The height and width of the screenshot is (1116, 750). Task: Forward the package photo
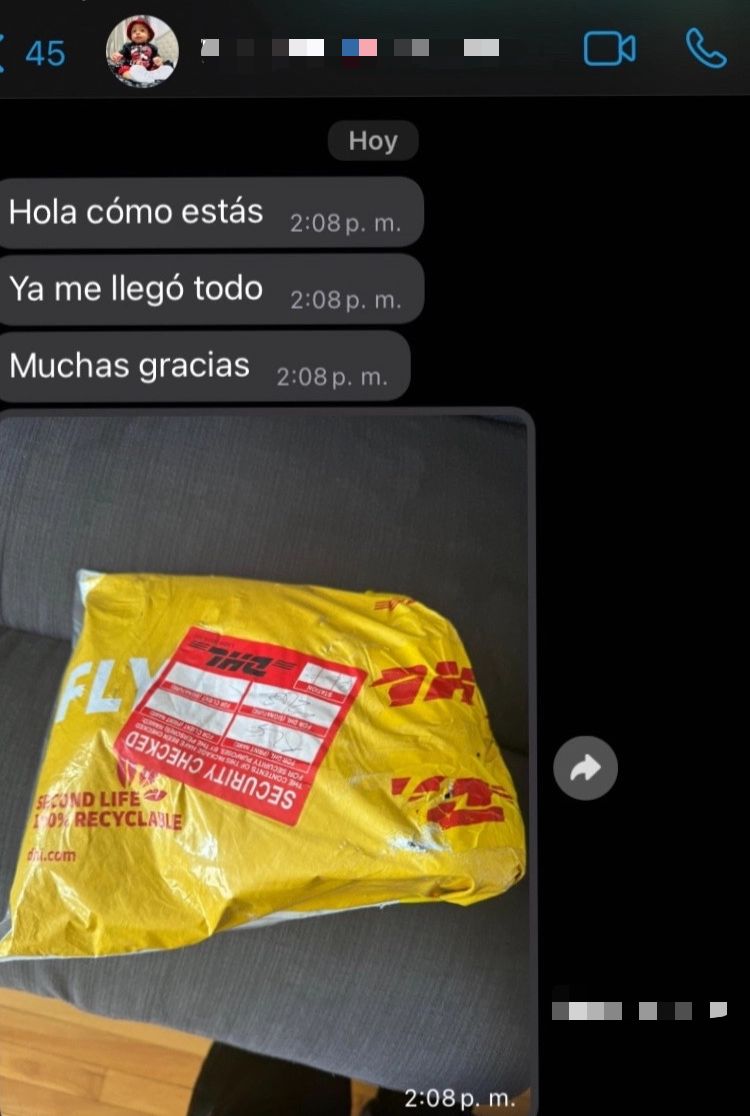click(x=585, y=768)
